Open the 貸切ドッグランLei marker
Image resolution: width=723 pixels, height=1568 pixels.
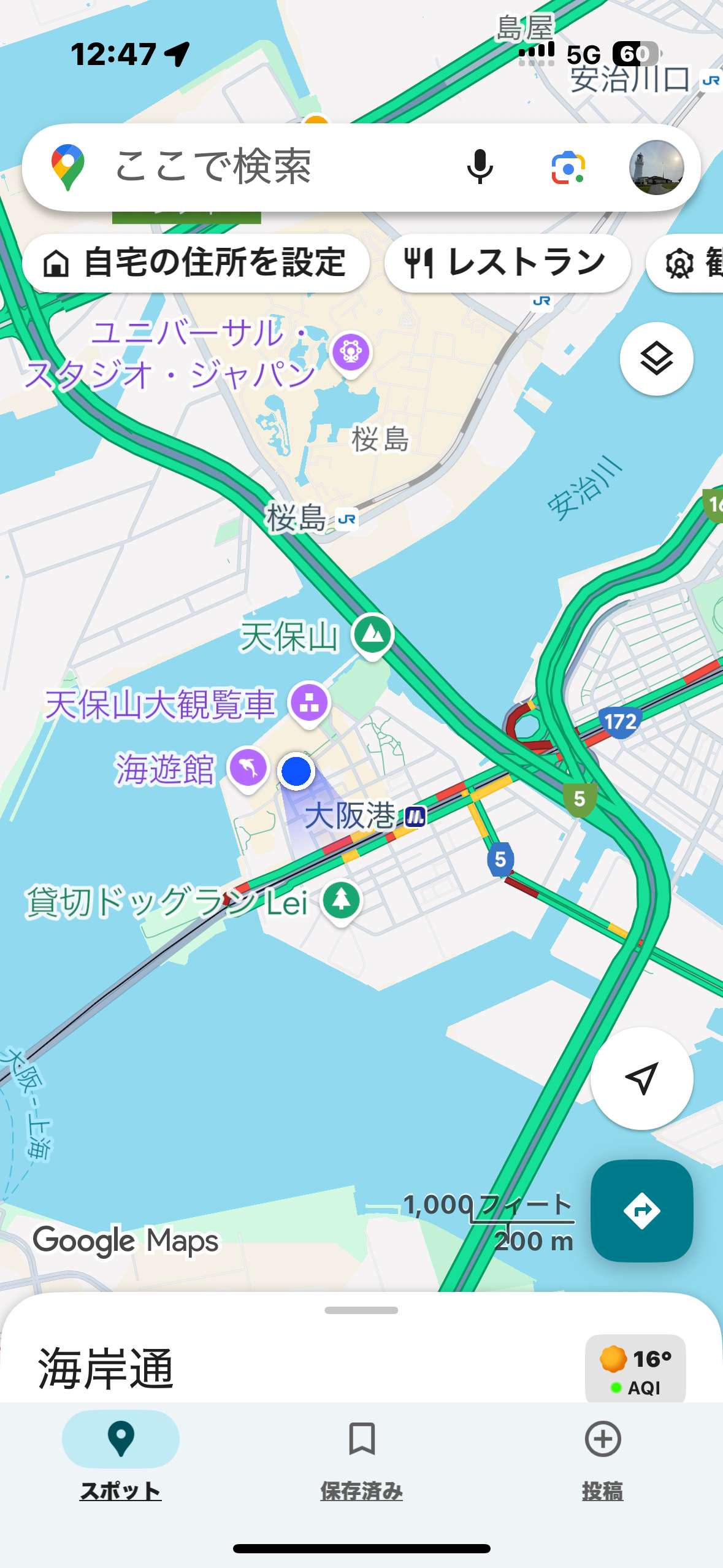tap(342, 900)
